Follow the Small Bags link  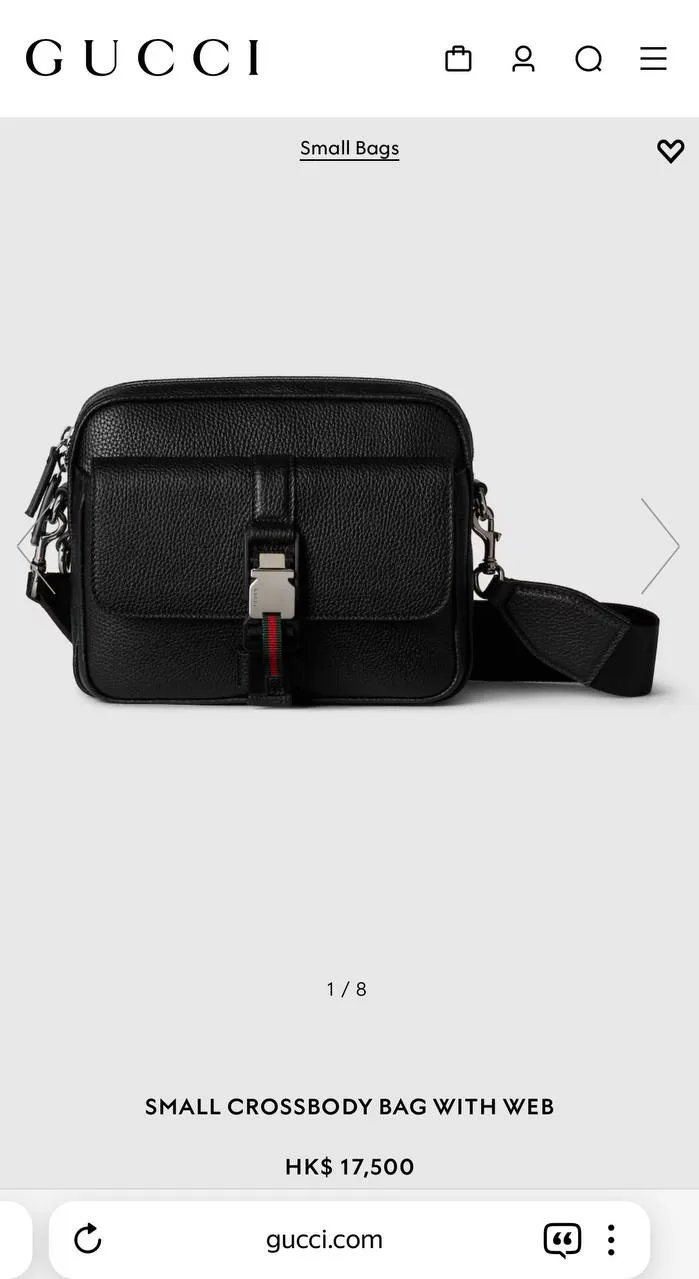tap(349, 148)
